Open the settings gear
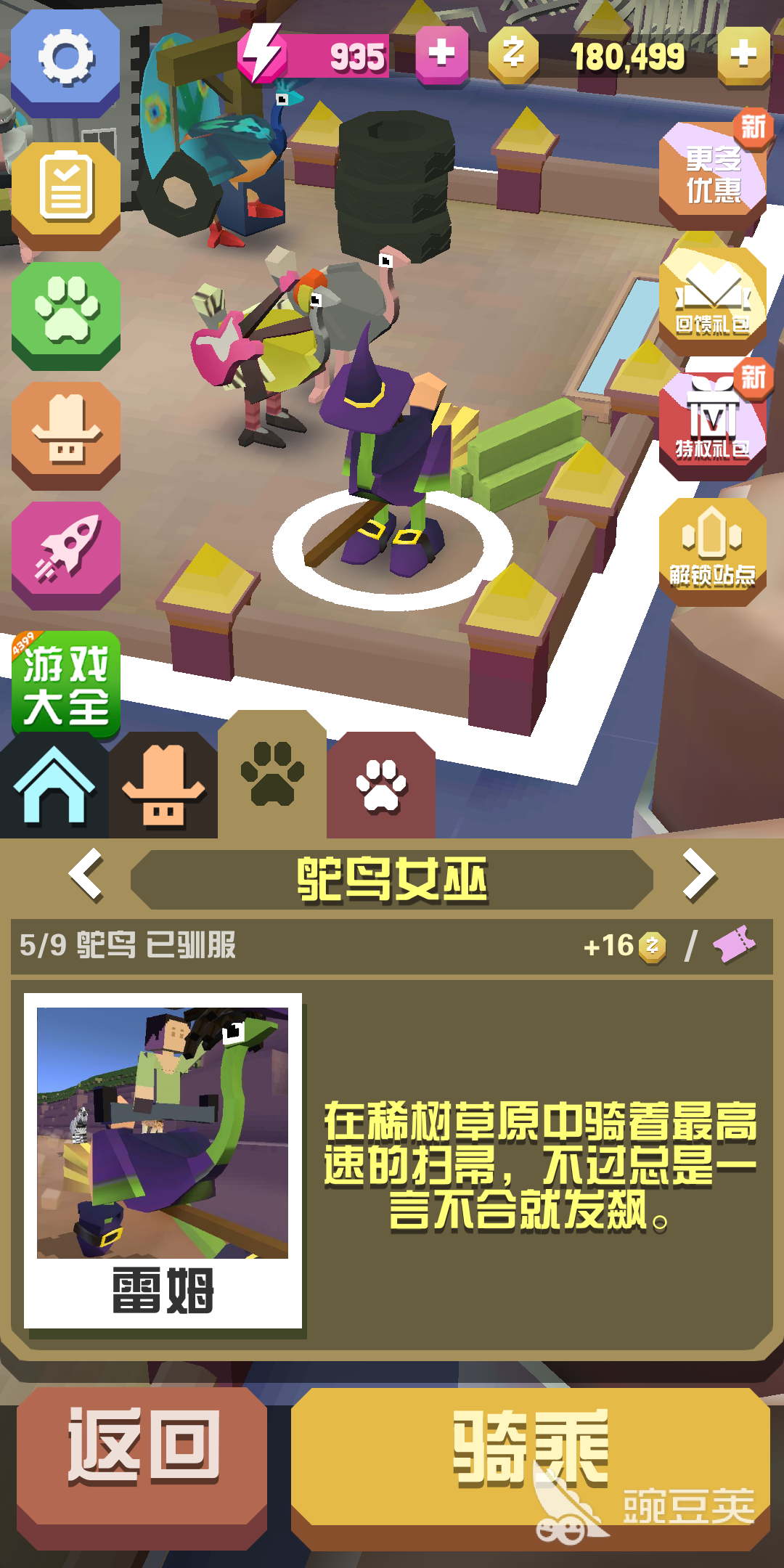The width and height of the screenshot is (784, 1568). pos(65,60)
